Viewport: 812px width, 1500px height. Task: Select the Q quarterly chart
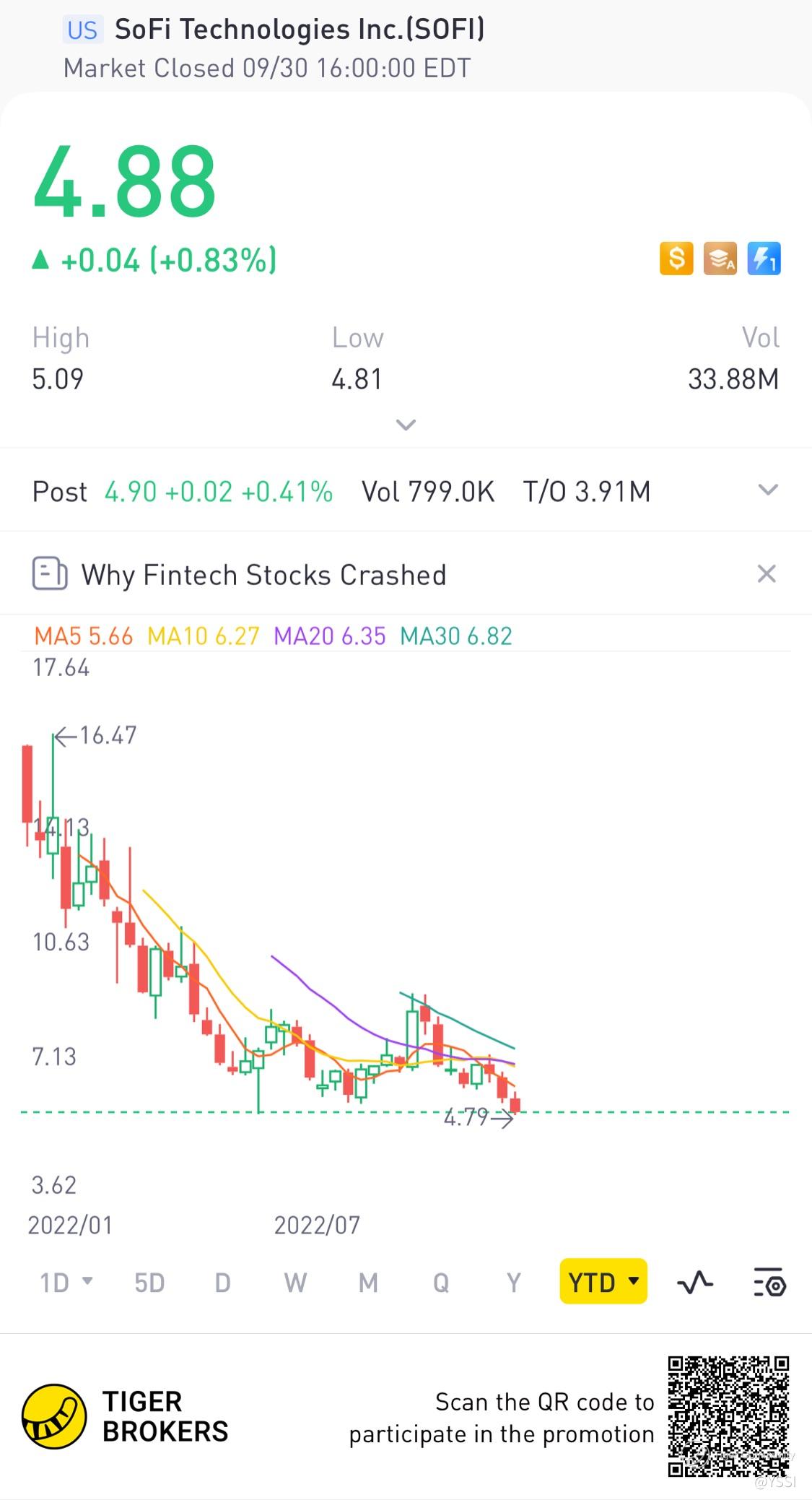click(441, 1283)
